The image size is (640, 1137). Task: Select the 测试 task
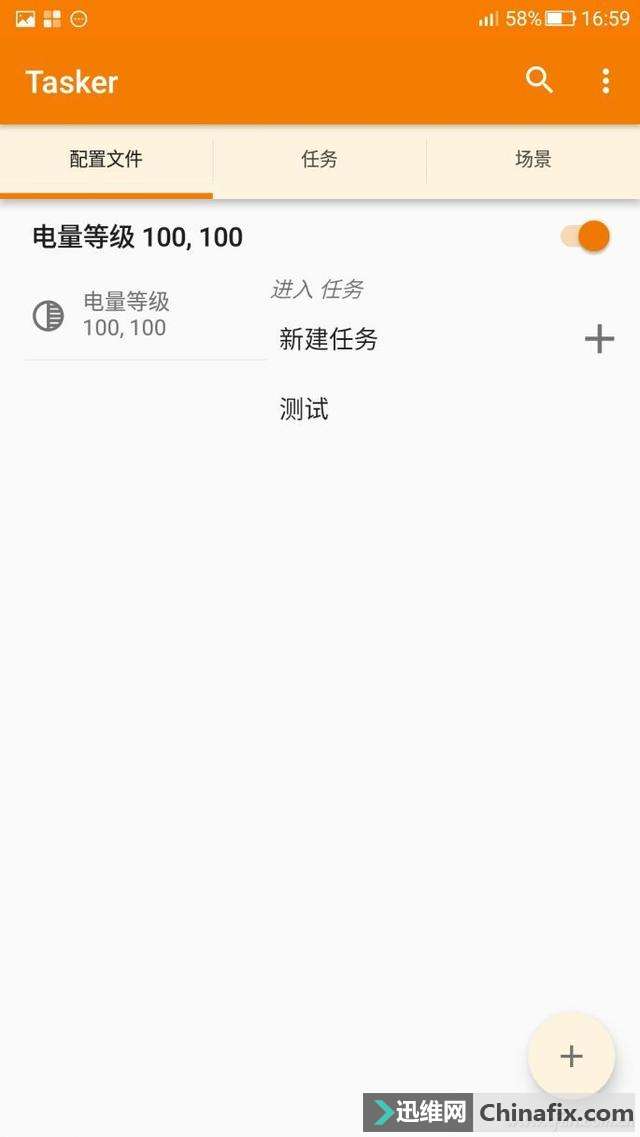(304, 409)
